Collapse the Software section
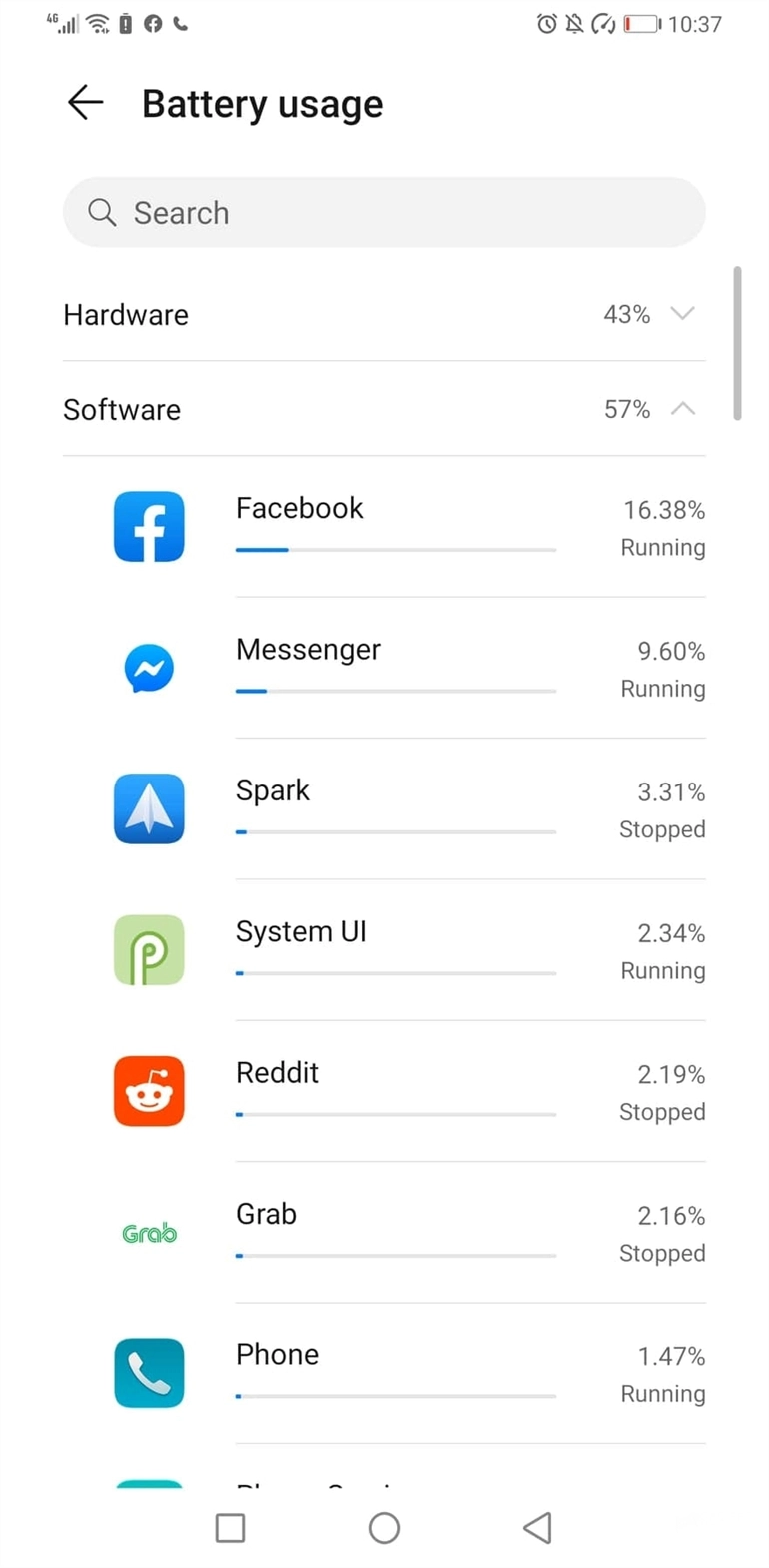The width and height of the screenshot is (769, 1568). (x=384, y=409)
